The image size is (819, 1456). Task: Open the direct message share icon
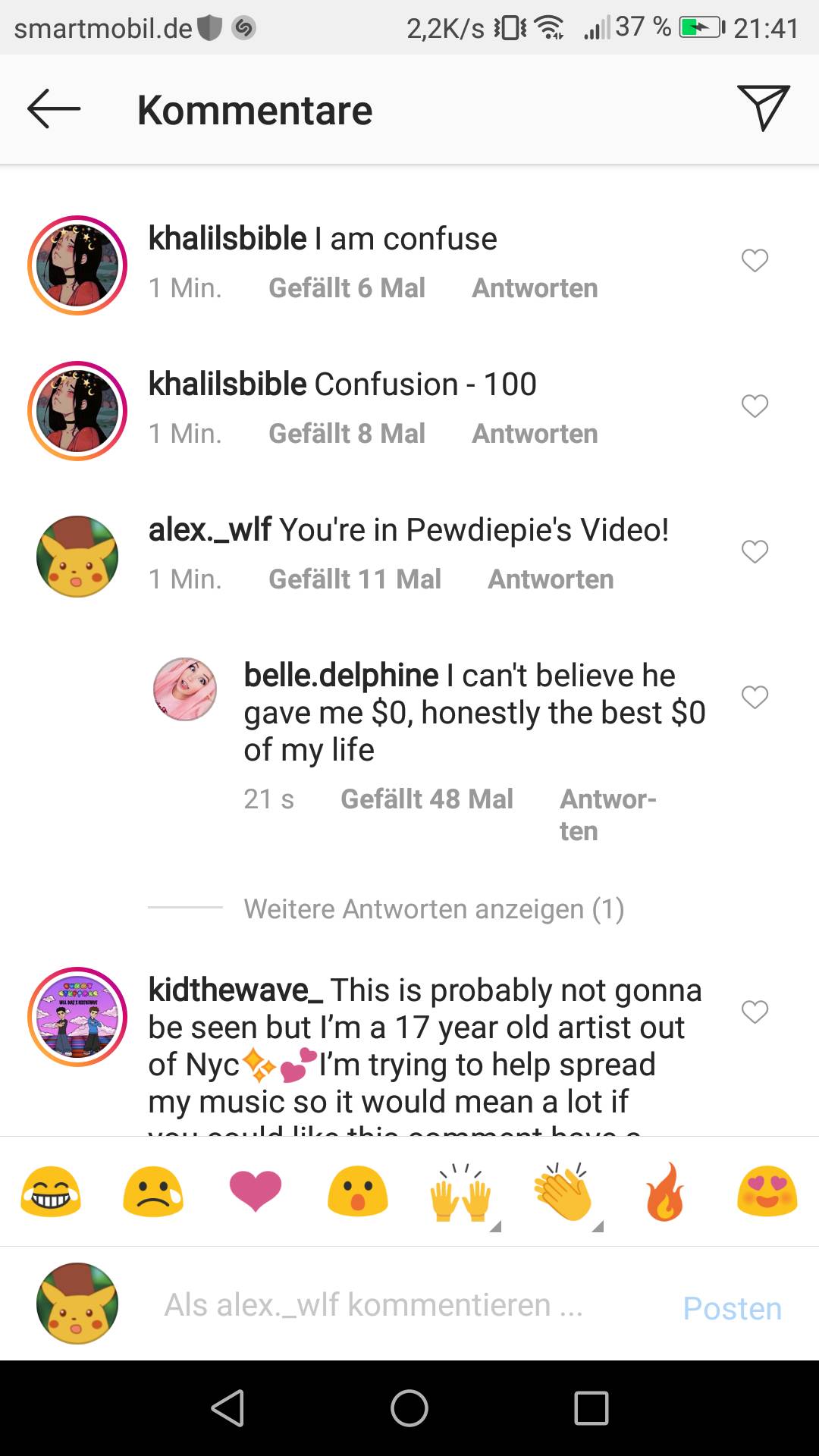pos(763,108)
